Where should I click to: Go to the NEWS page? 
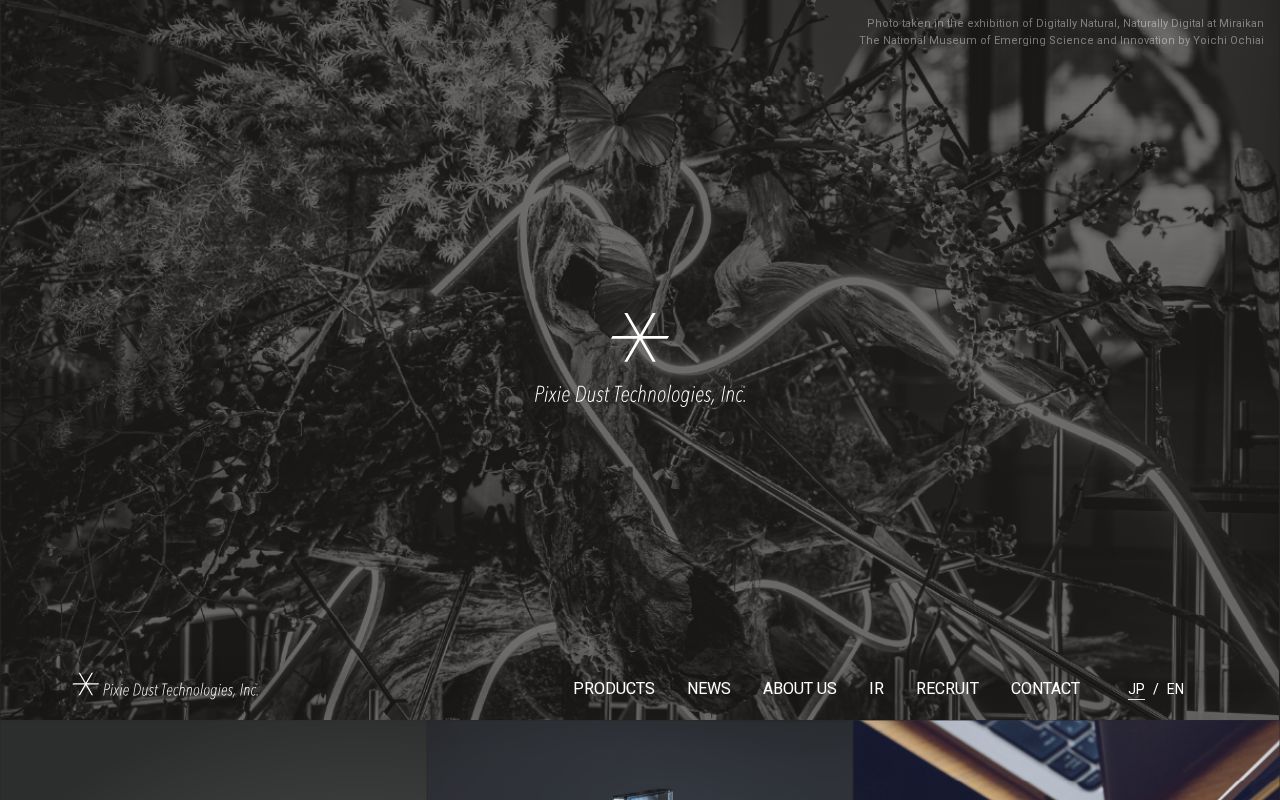[708, 688]
